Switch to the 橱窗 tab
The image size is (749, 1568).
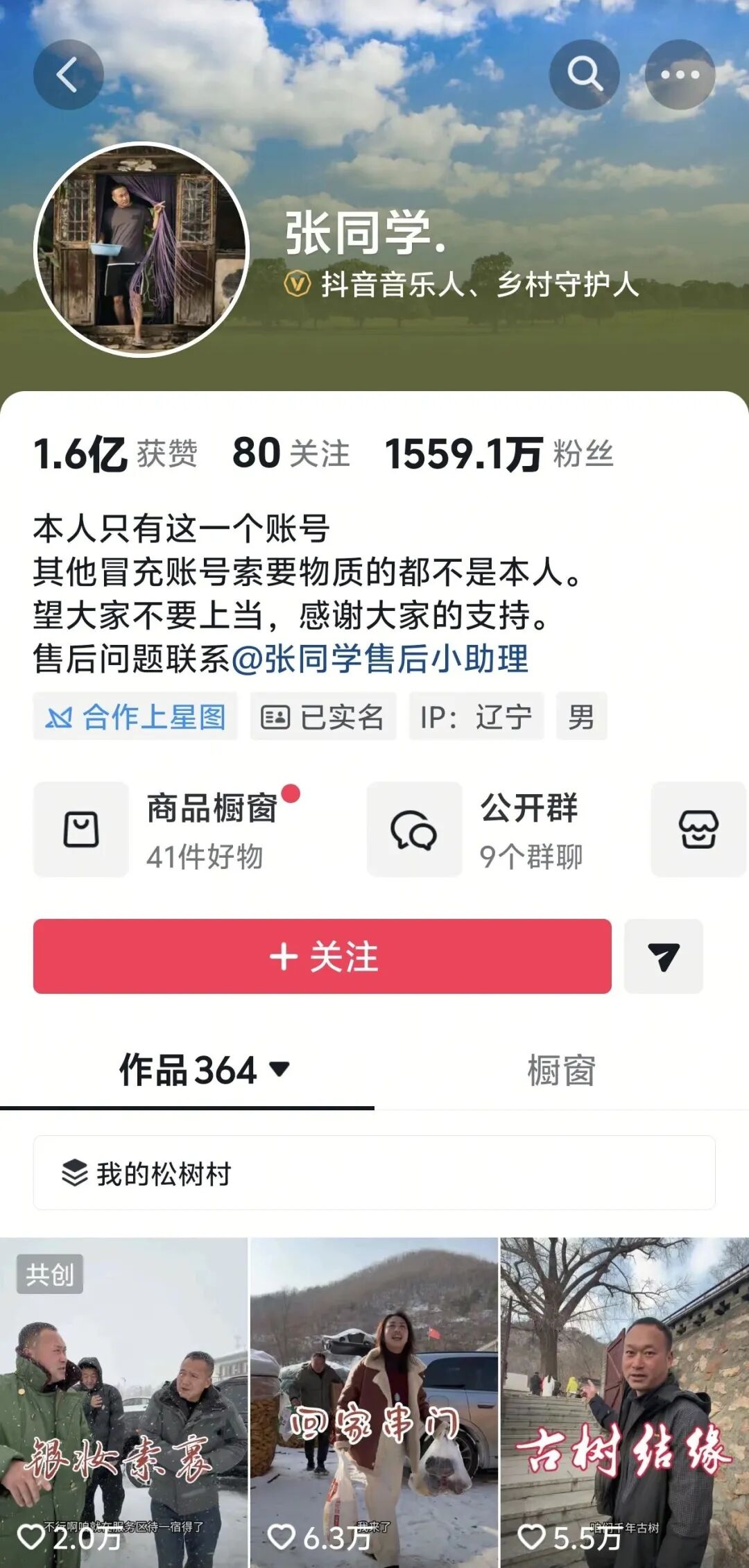click(561, 1070)
